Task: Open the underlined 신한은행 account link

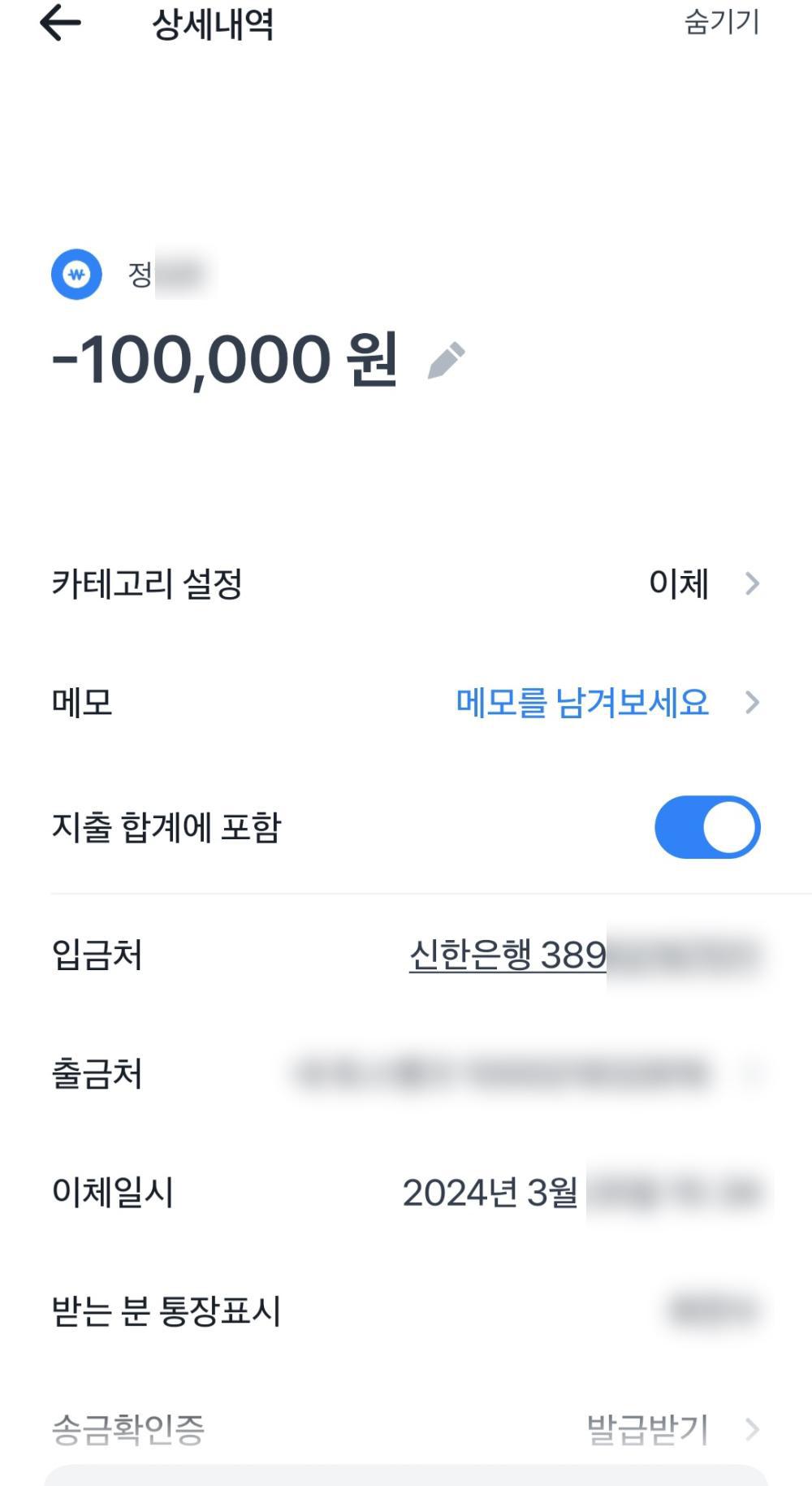Action: (508, 955)
